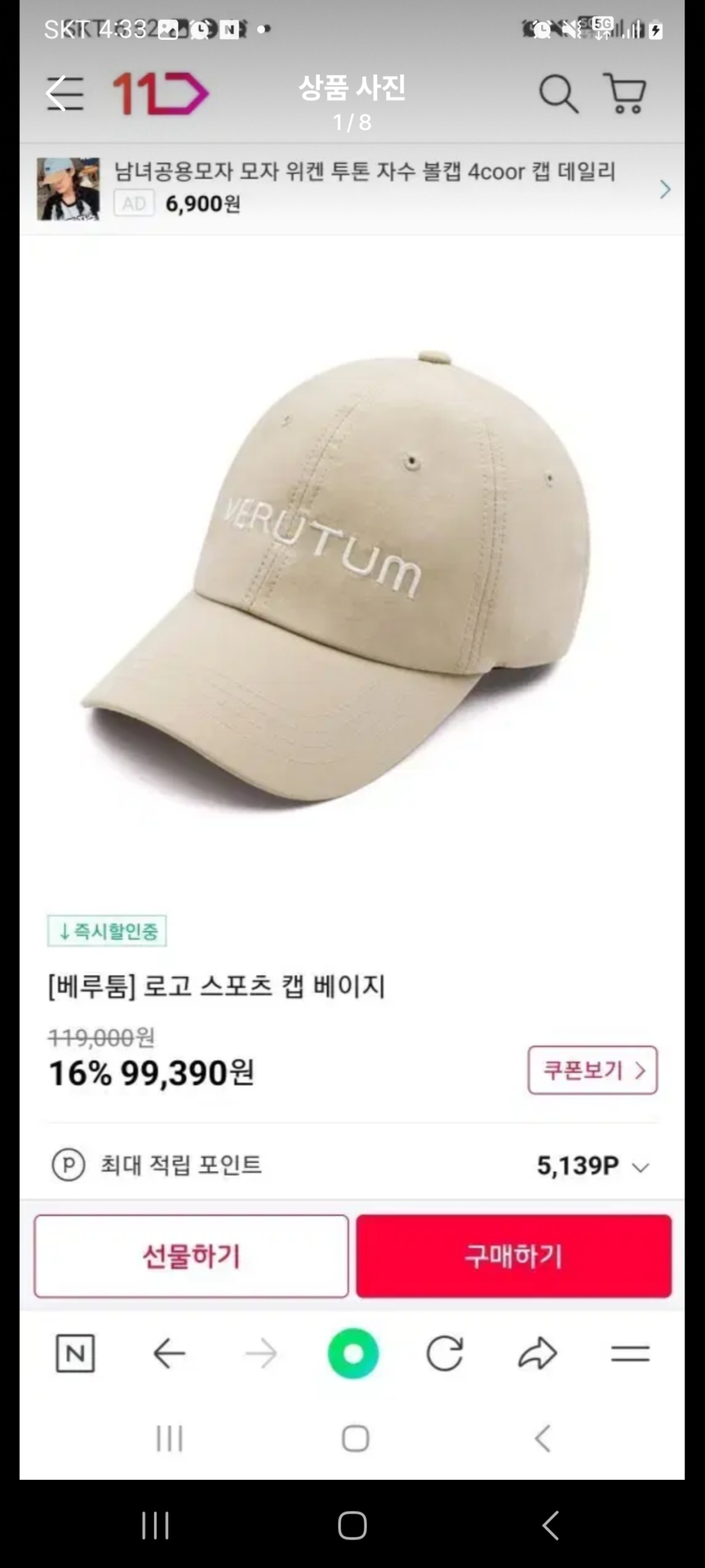Tap the back arrow at top left
This screenshot has width=705, height=1568.
point(64,93)
